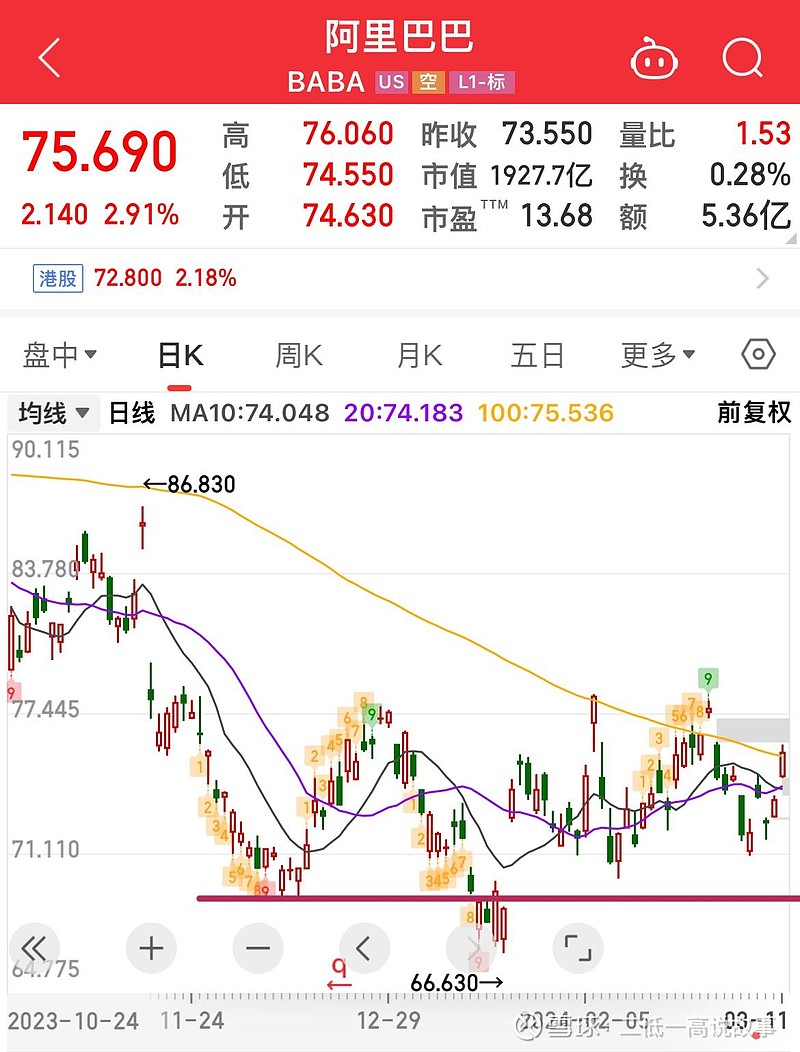
Task: Open the AI assistant robot icon
Action: click(654, 60)
